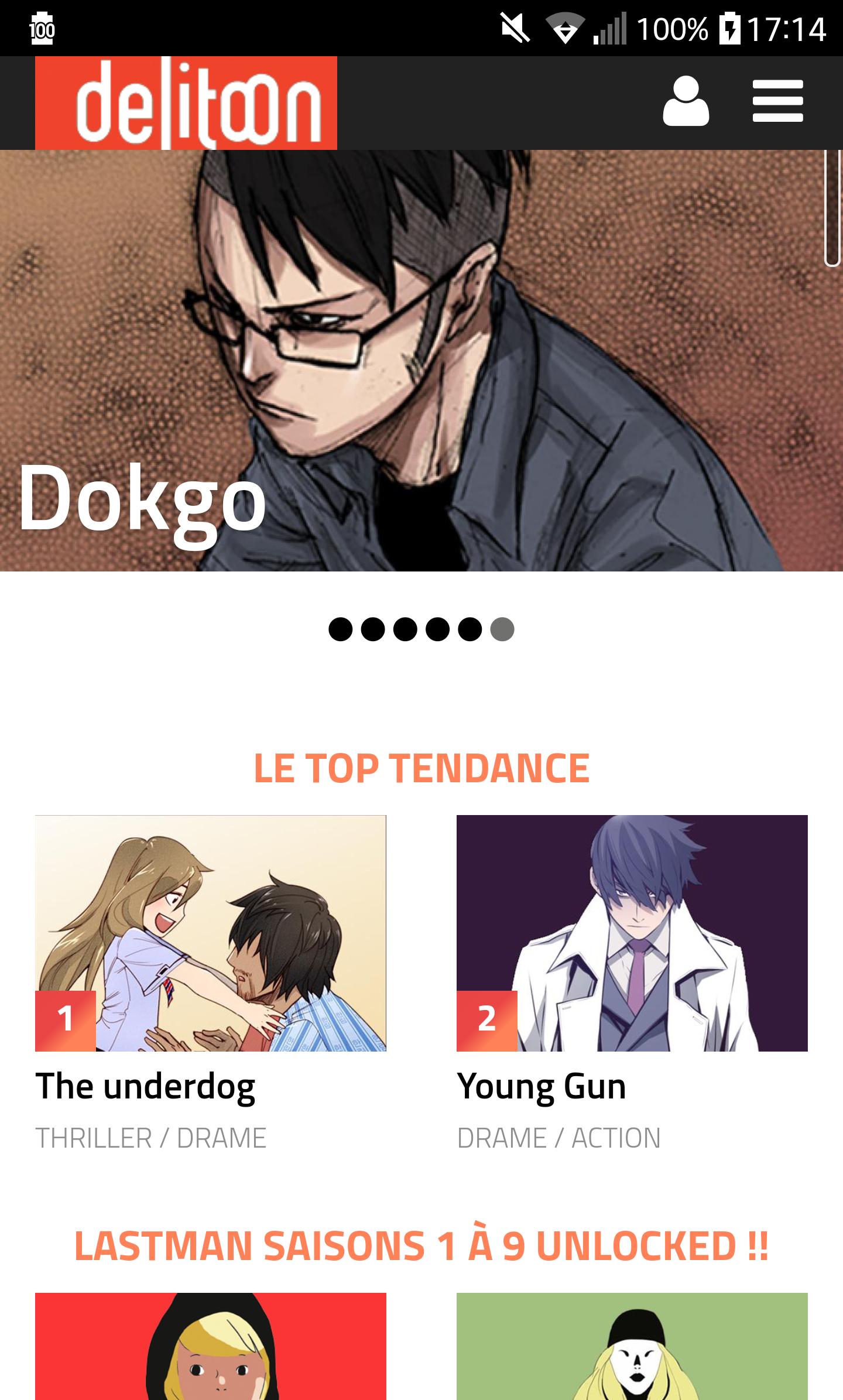
Task: Jump to the third carousel slide dot
Action: [x=405, y=629]
